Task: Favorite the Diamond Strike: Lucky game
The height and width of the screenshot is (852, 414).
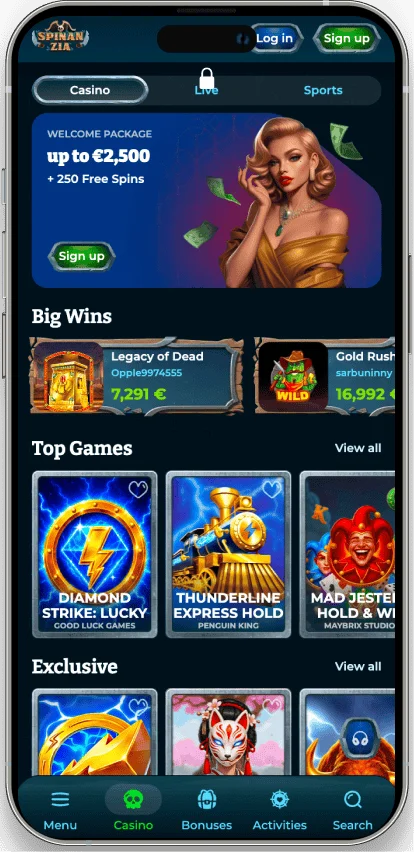Action: pos(138,490)
